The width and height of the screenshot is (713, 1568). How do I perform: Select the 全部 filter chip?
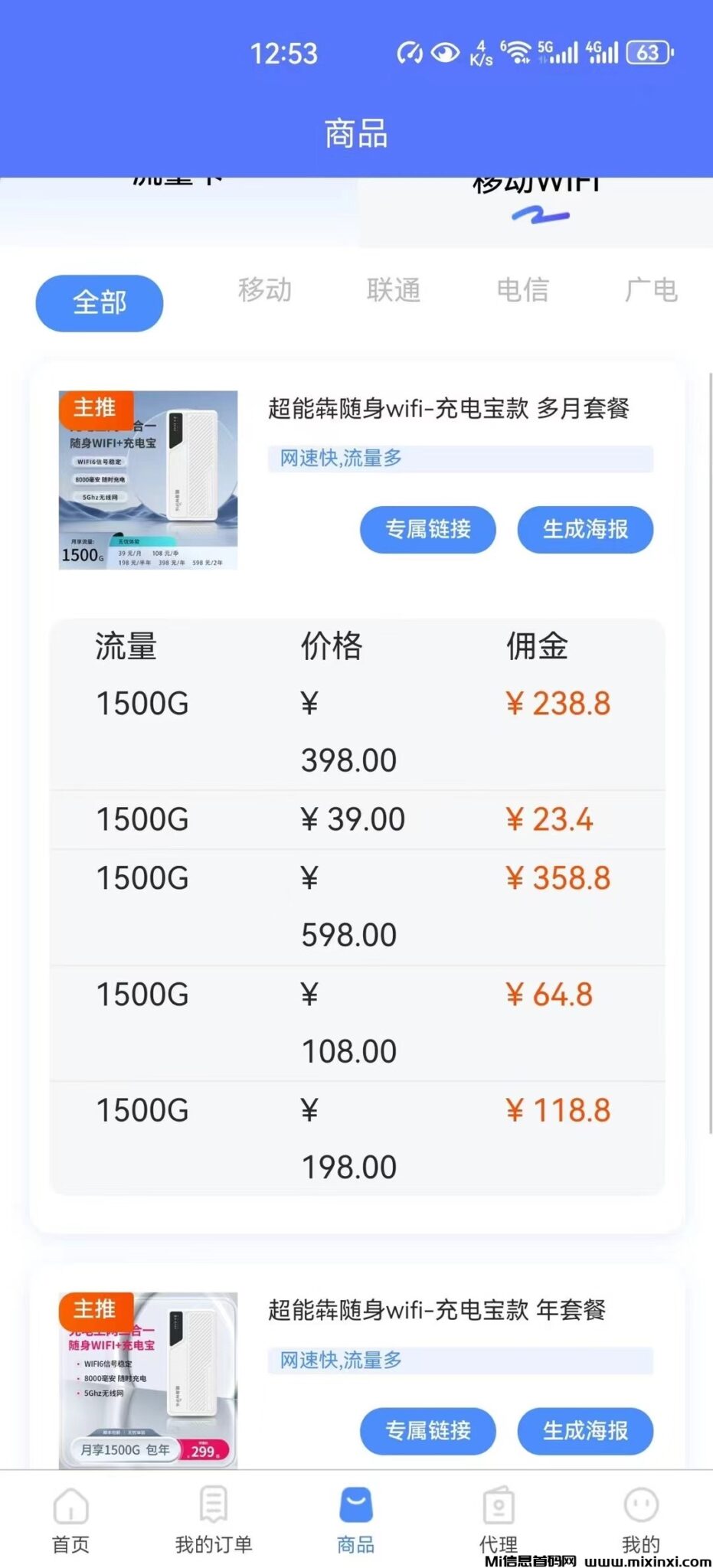(x=100, y=303)
